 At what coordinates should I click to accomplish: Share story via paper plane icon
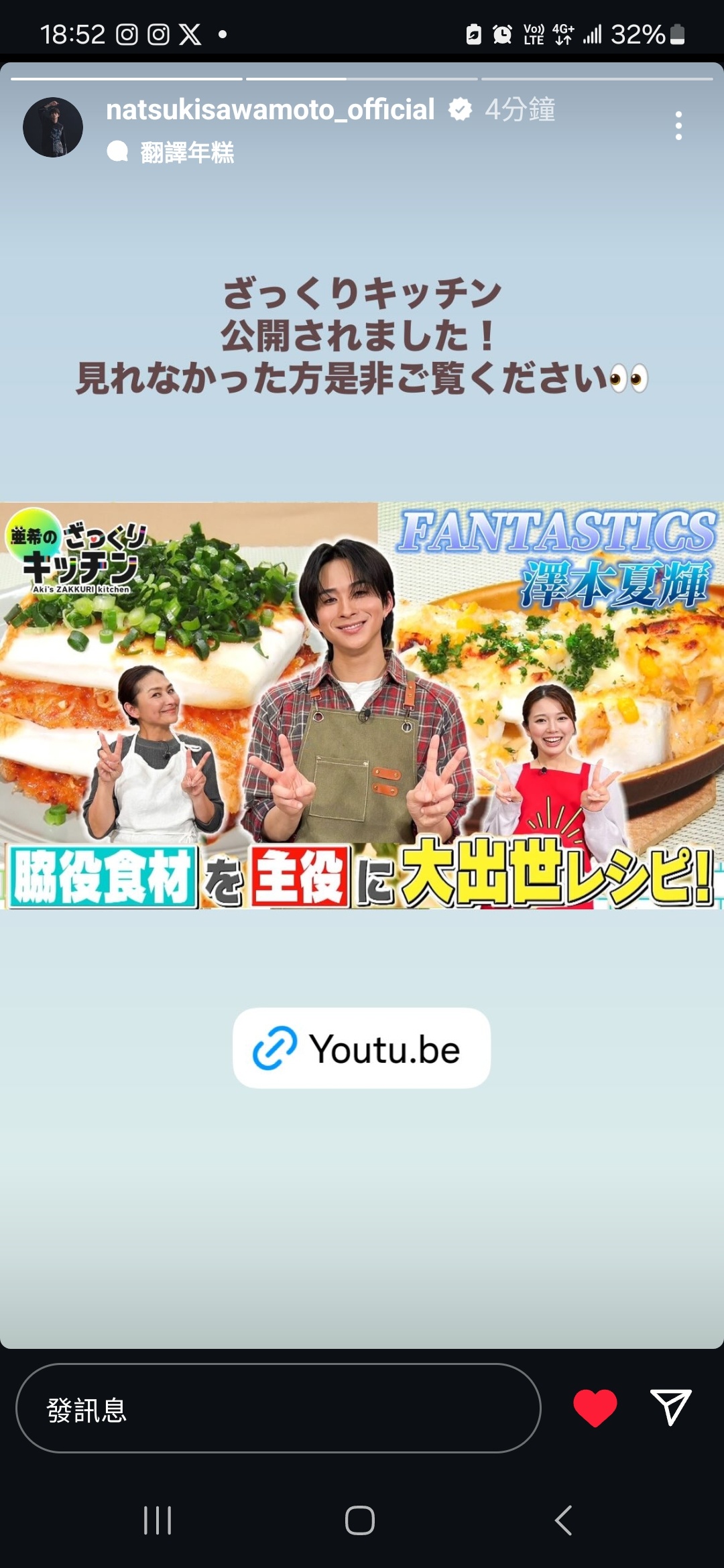pos(670,1407)
